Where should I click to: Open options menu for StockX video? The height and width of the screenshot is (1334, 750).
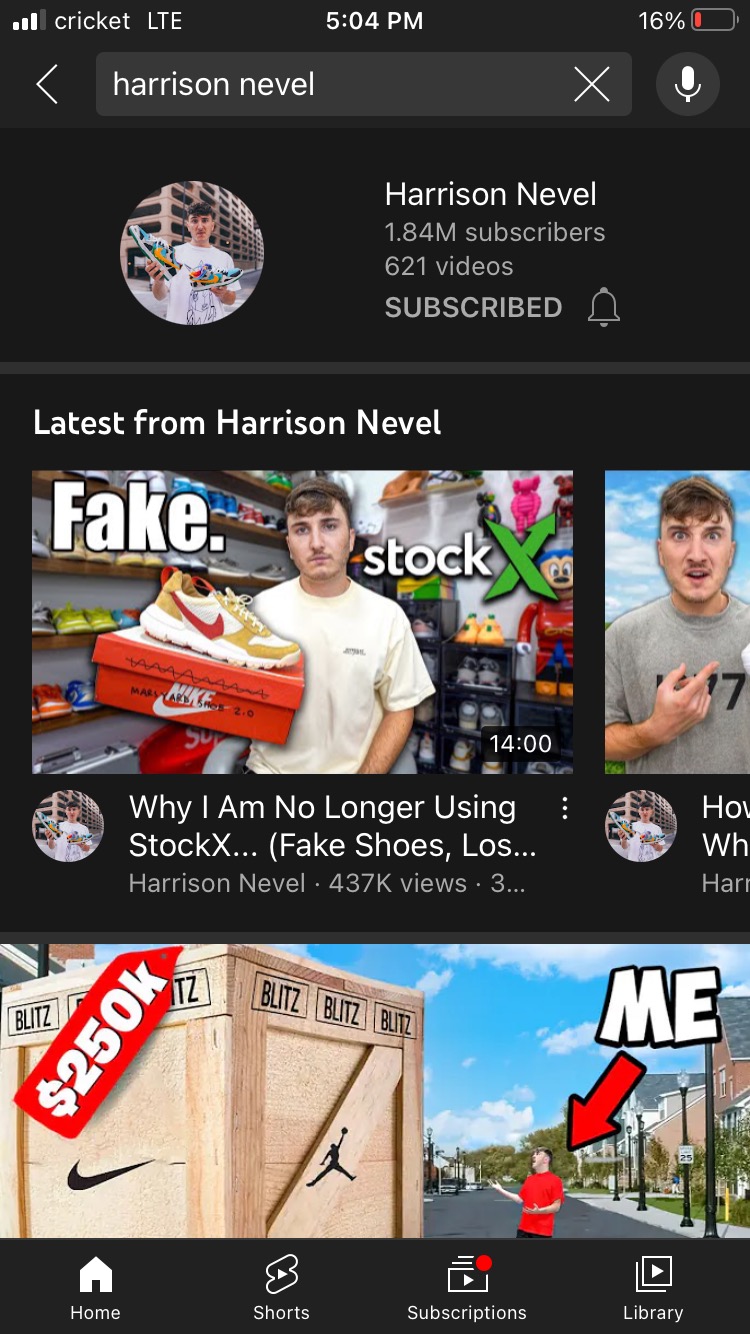point(565,809)
